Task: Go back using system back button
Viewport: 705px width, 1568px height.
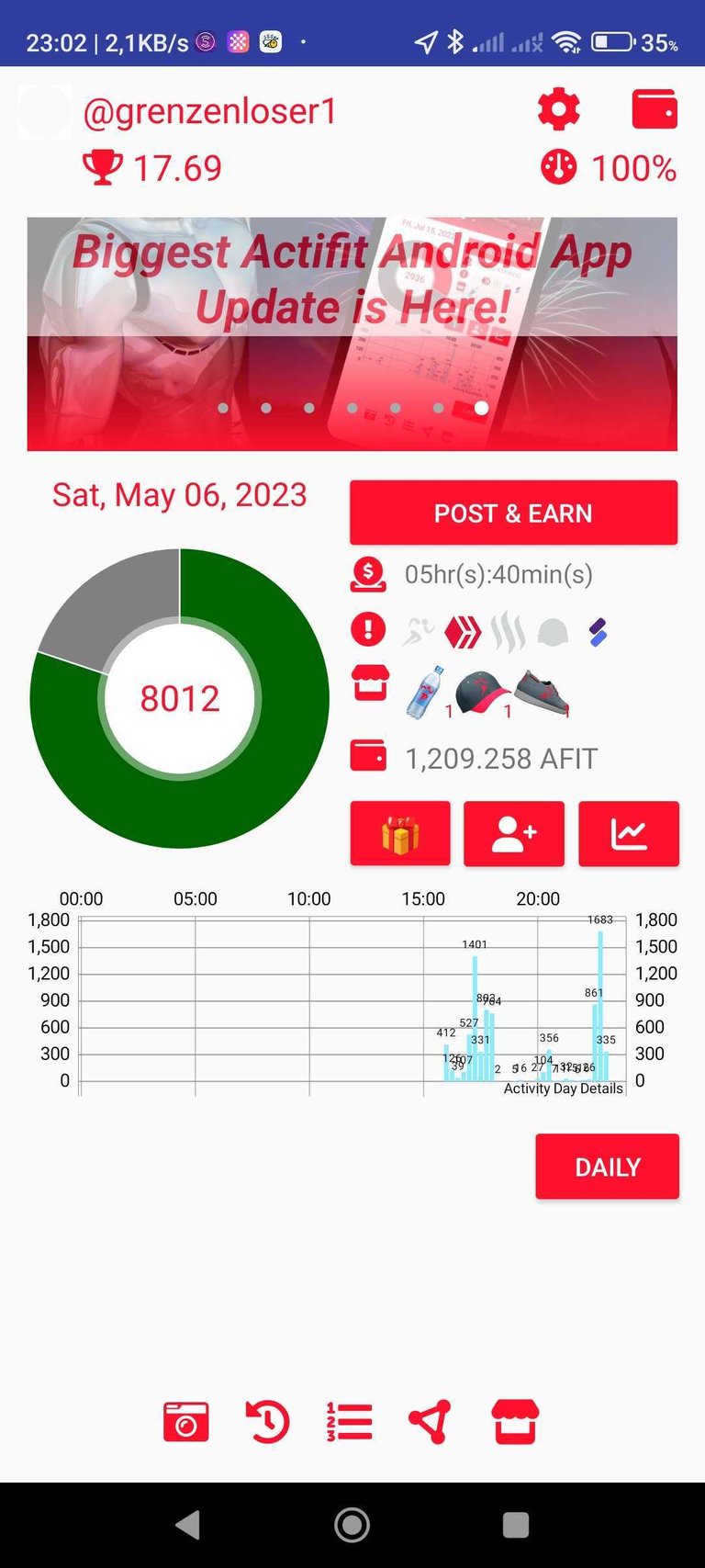Action: tap(187, 1525)
